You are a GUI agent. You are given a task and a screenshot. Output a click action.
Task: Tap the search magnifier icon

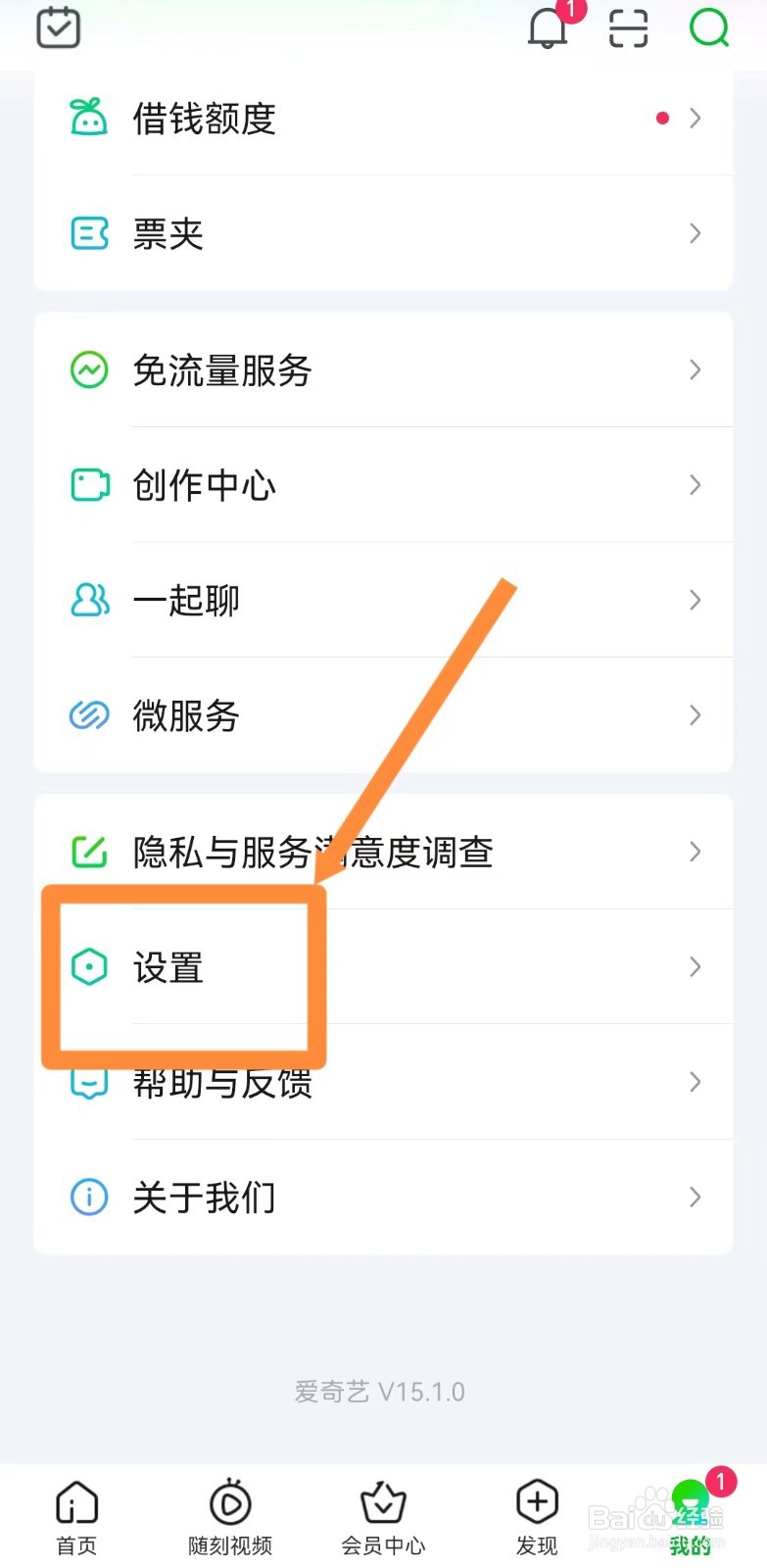coord(707,29)
